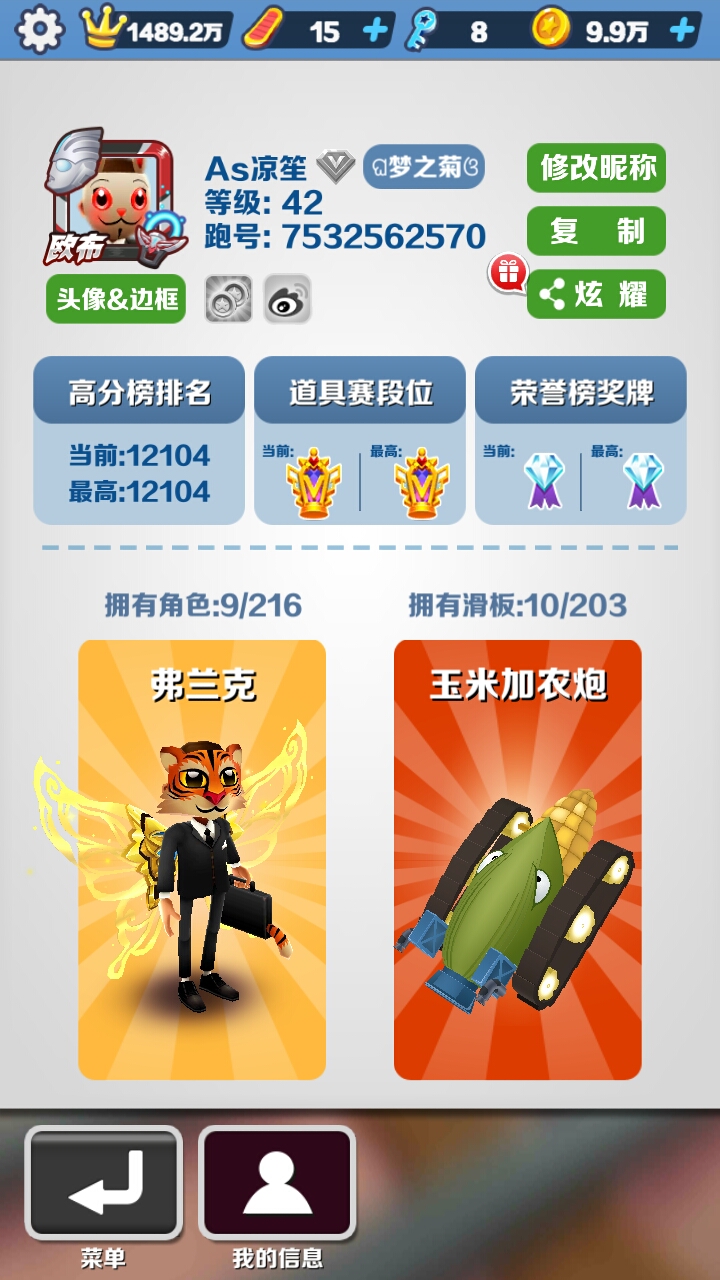720x1280 pixels.
Task: Open the settings gear icon
Action: (x=40, y=30)
